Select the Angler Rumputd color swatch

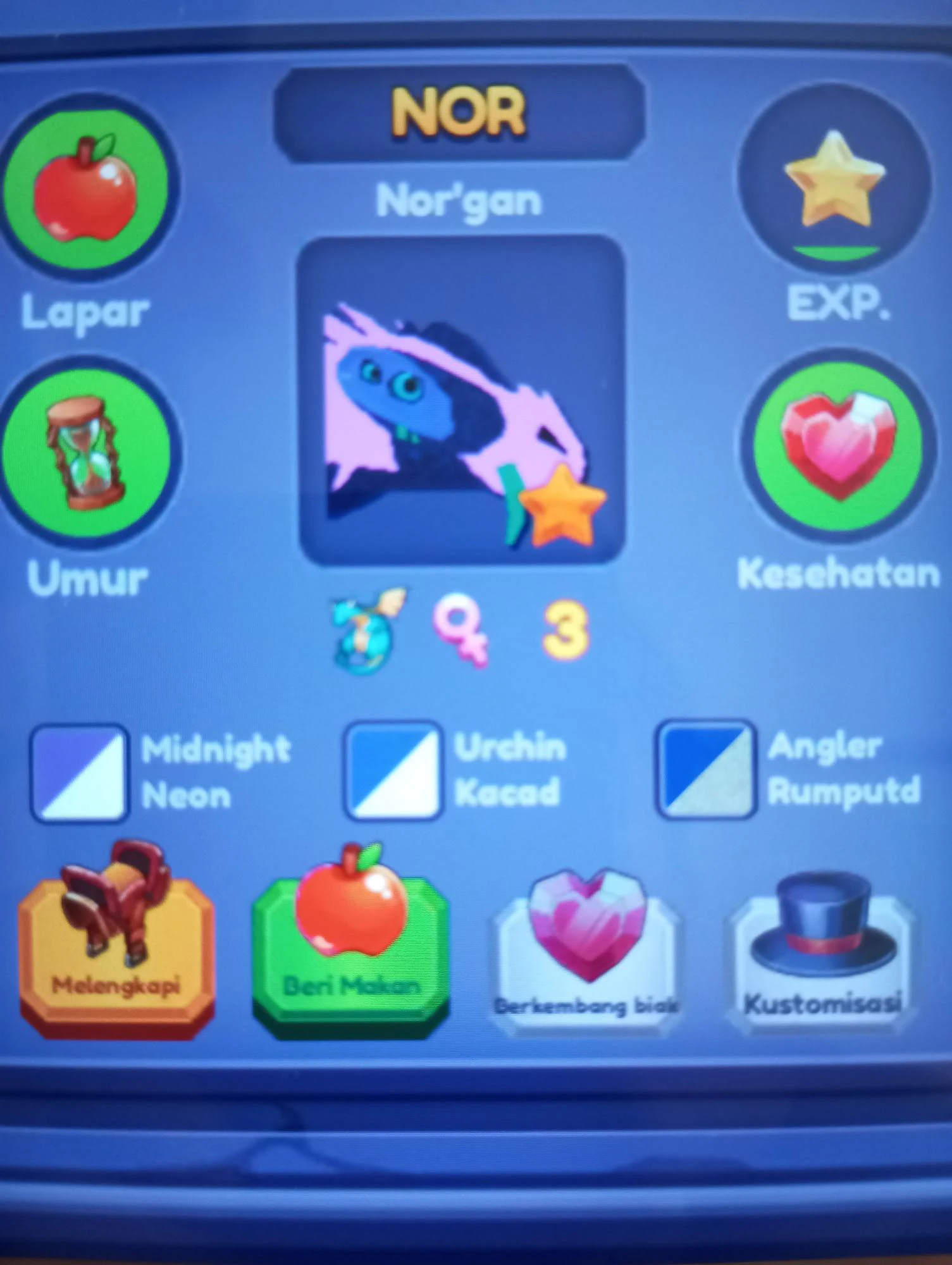click(x=706, y=769)
